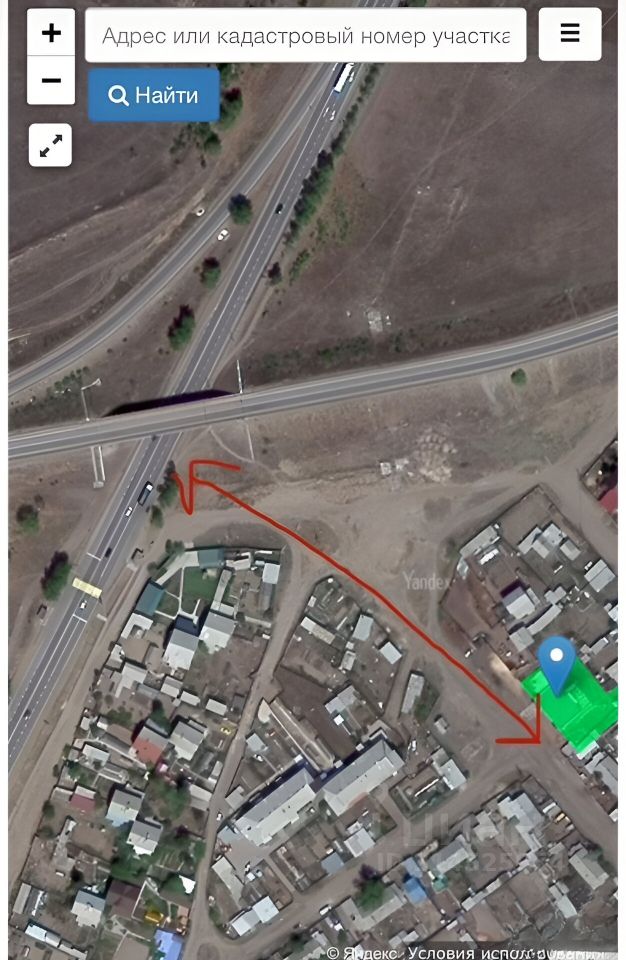Zoom in on the map
Viewport: 626px width, 960px height.
click(51, 33)
